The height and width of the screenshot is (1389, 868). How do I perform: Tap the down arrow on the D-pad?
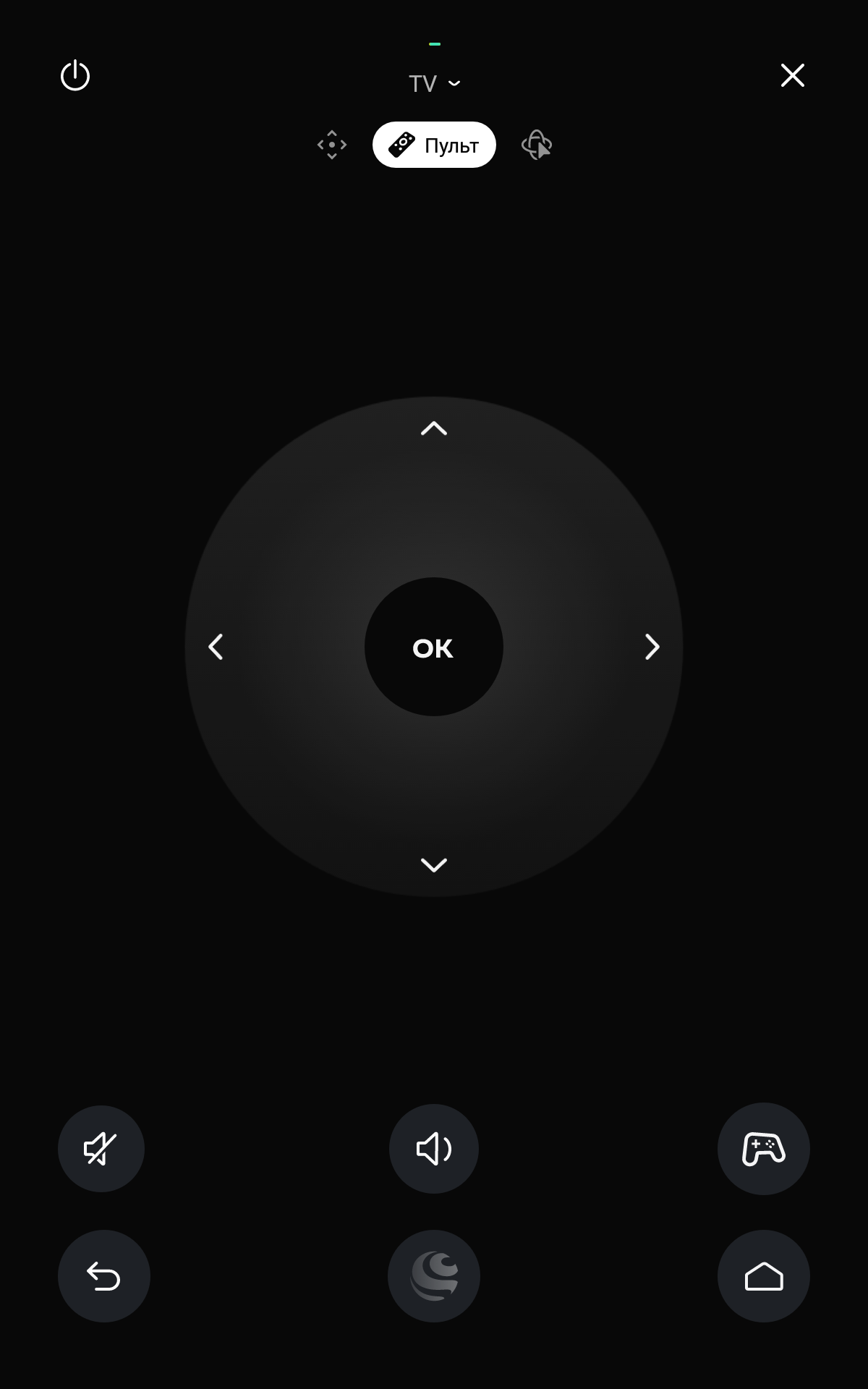434,865
